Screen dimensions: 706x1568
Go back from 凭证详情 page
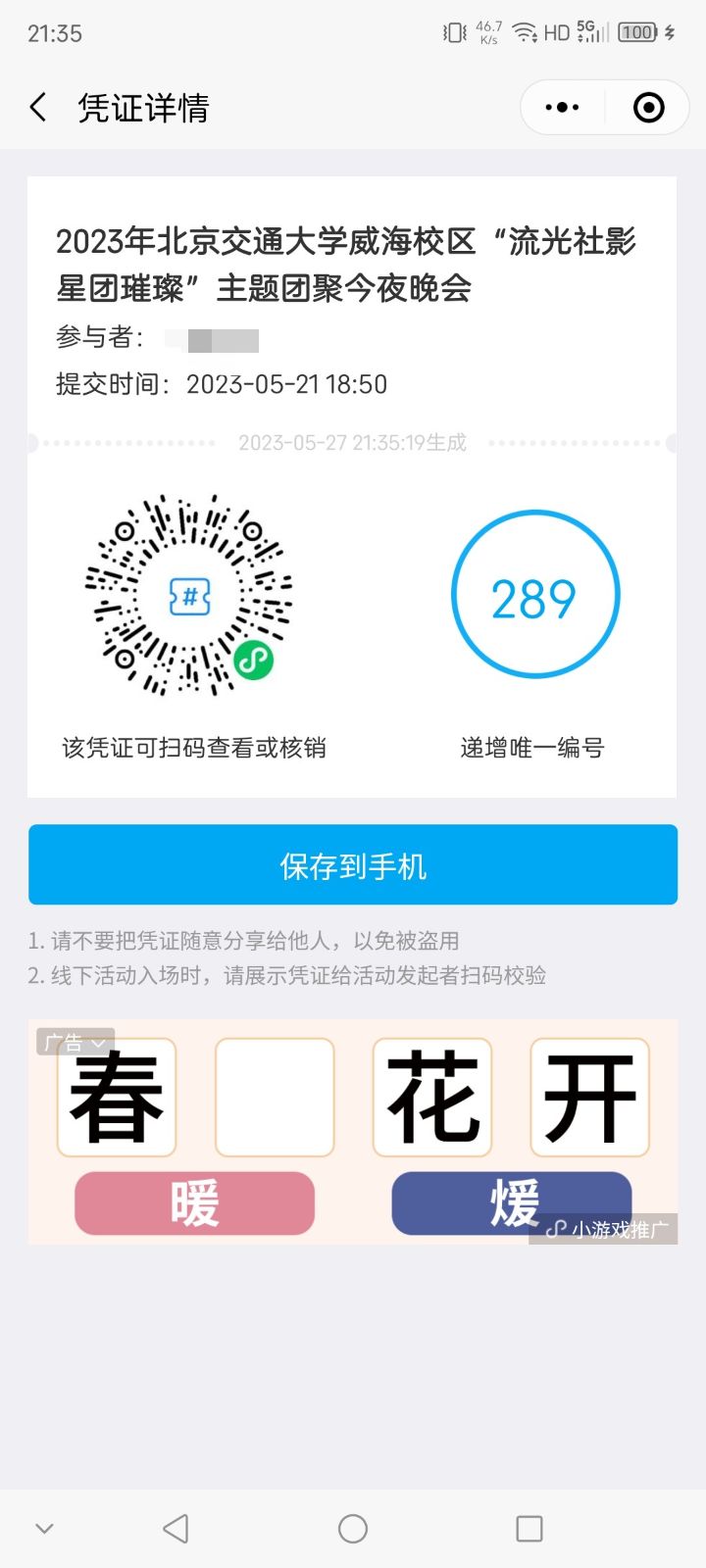pyautogui.click(x=39, y=108)
